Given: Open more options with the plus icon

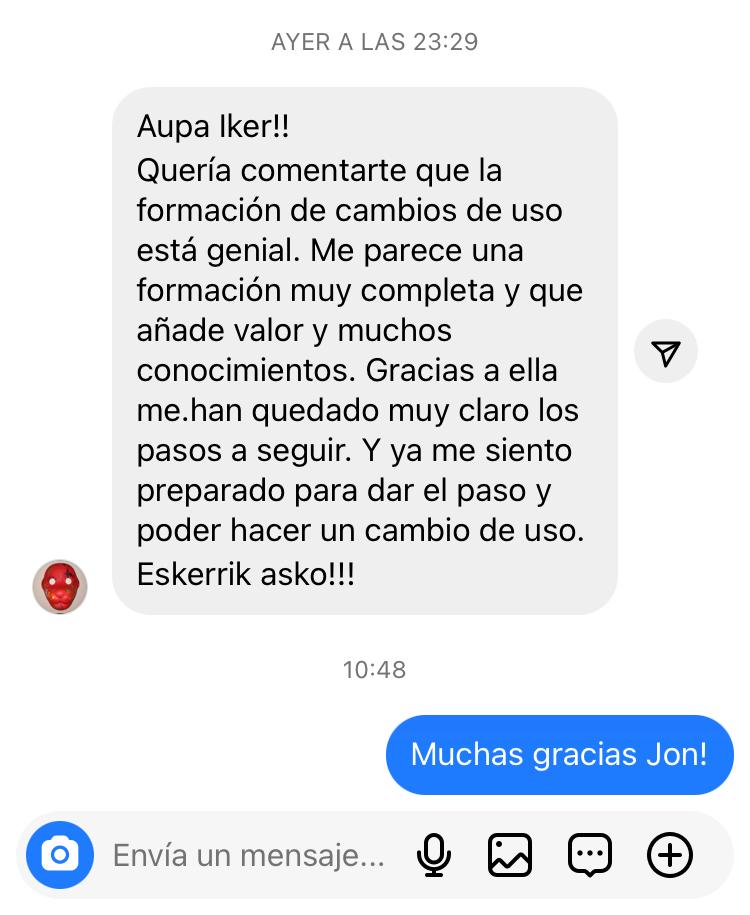Looking at the screenshot, I should pos(669,855).
